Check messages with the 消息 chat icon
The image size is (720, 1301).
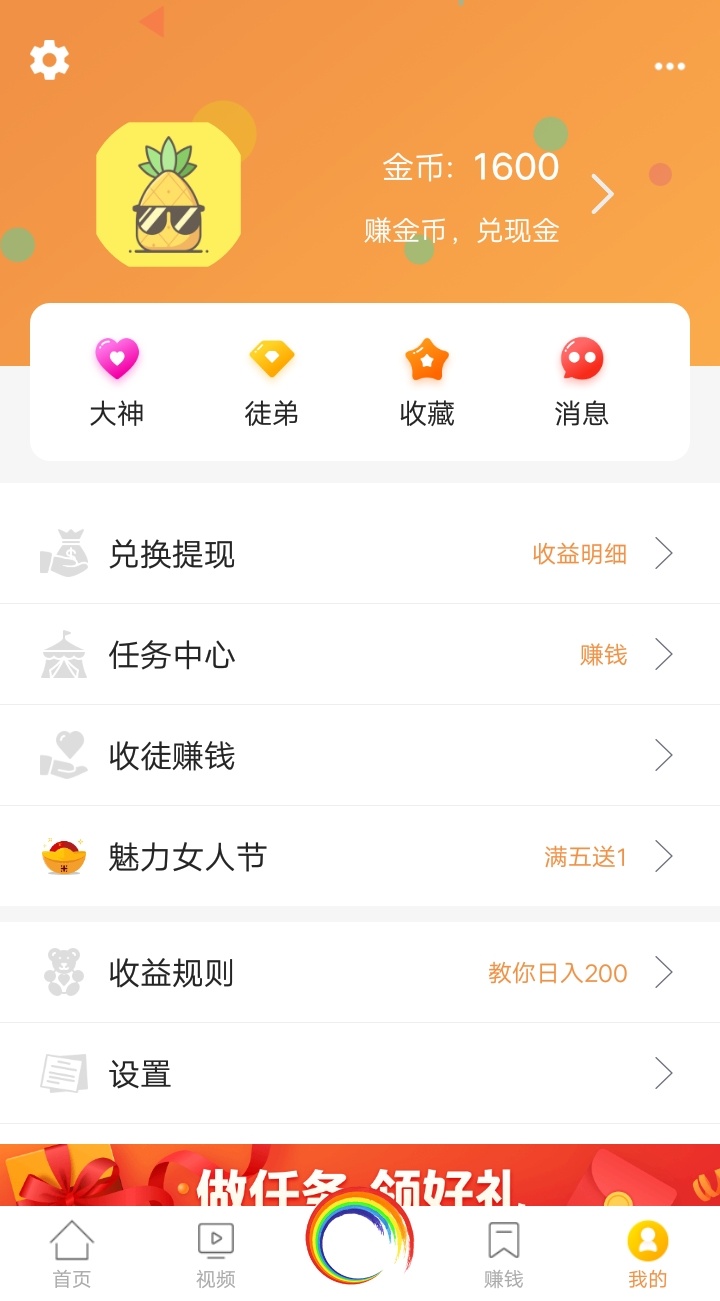point(580,358)
